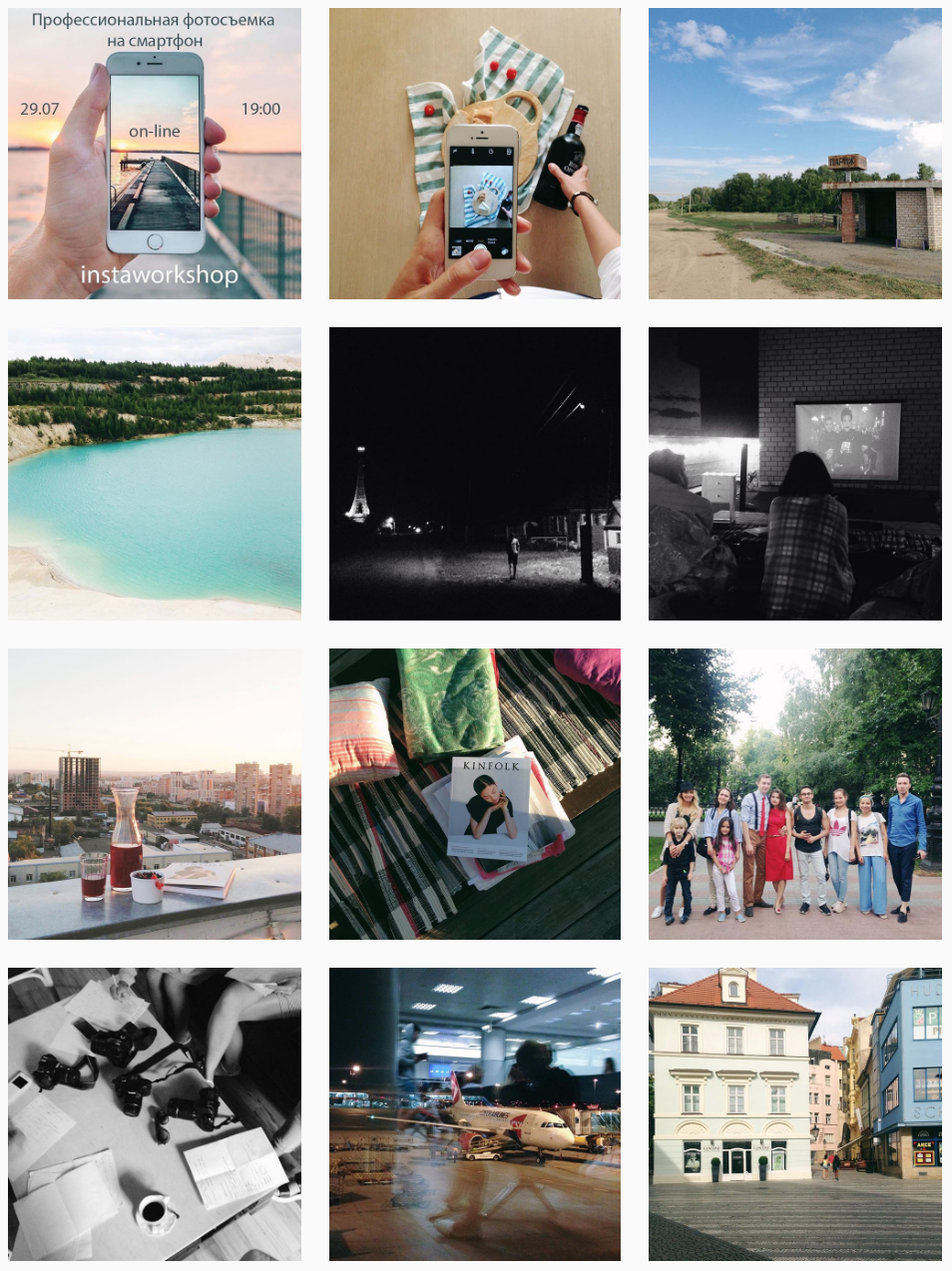The image size is (952, 1271).
Task: View the turquoise lake post
Action: [155, 474]
